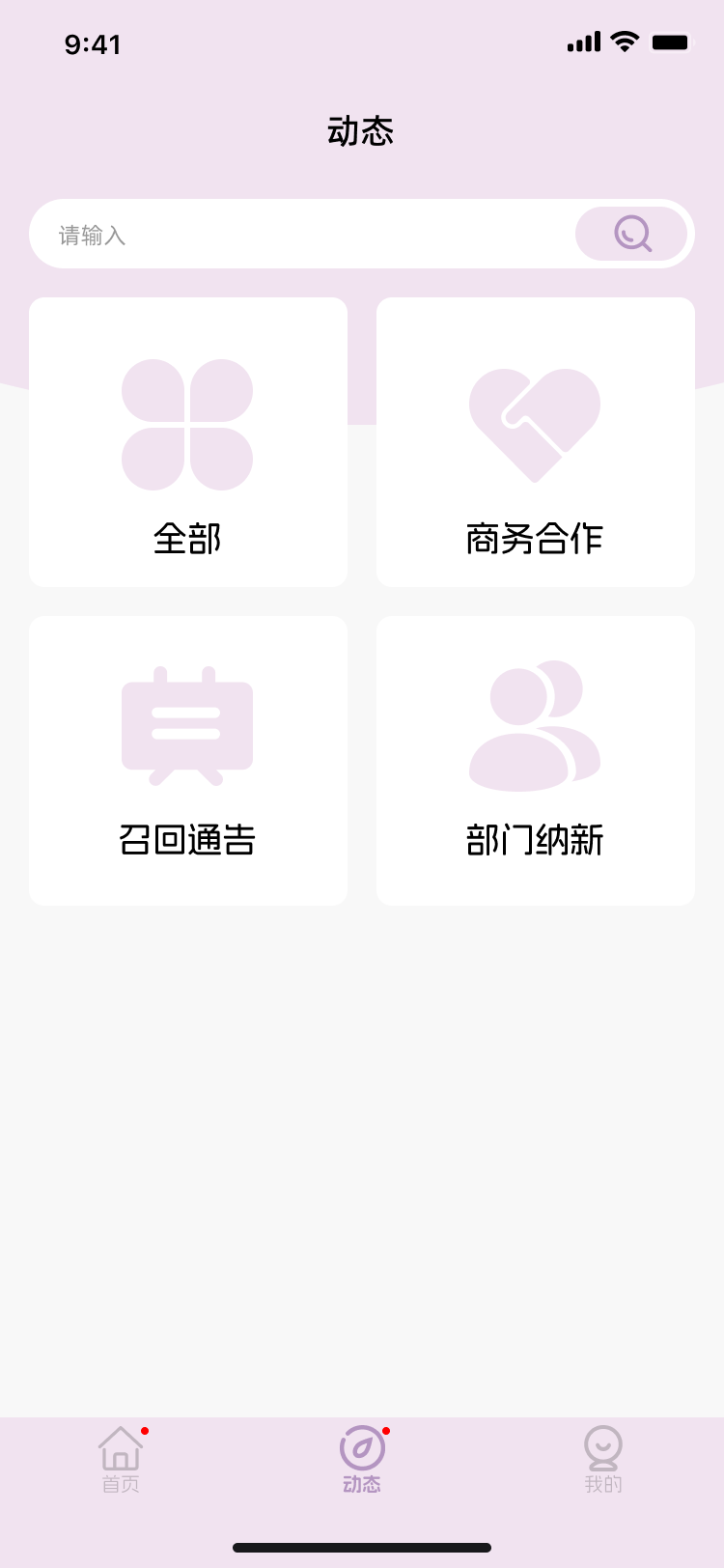Open the 商务合作 category card
724x1568 pixels.
[536, 442]
